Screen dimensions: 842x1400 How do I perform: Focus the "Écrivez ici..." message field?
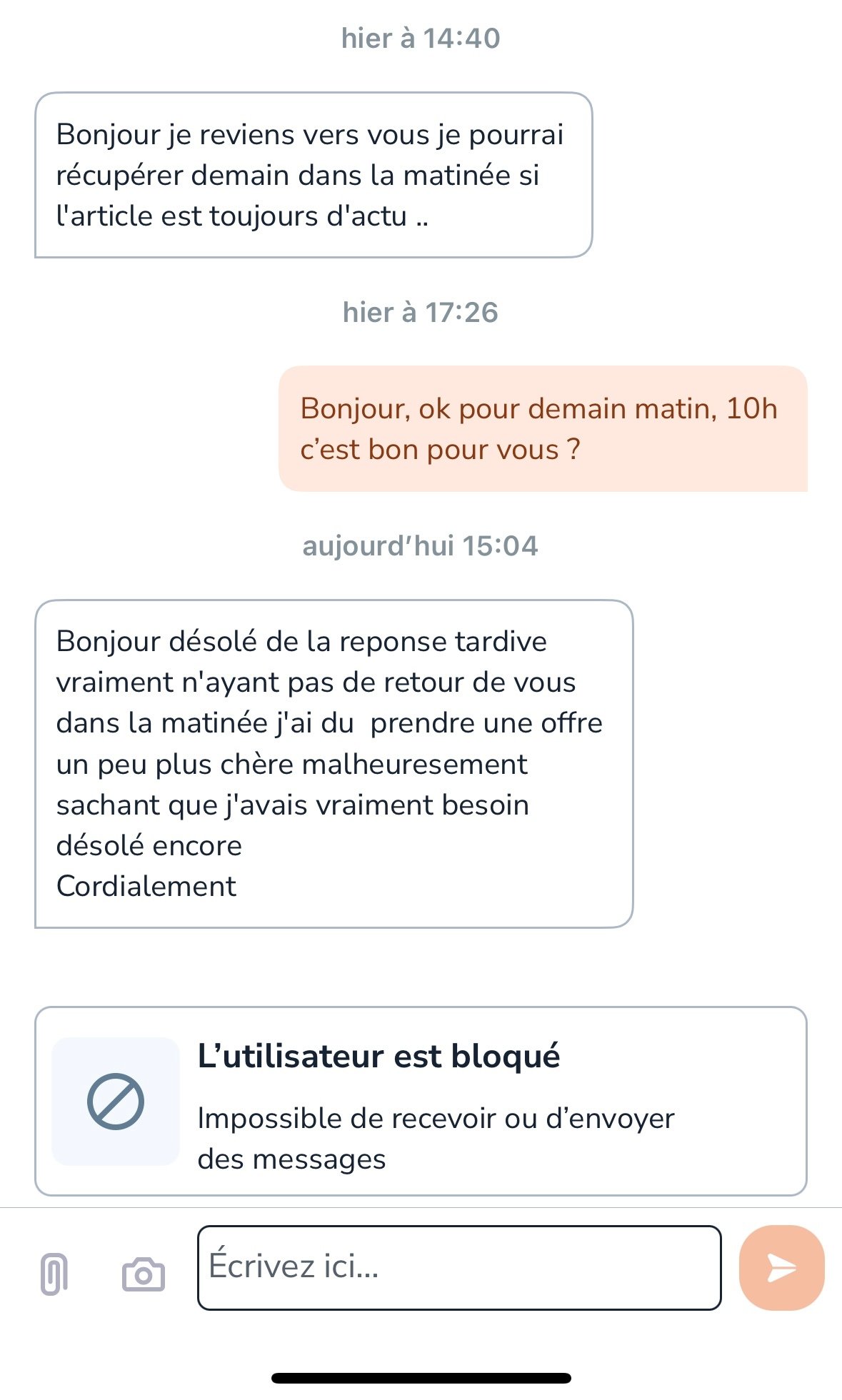tap(459, 1267)
